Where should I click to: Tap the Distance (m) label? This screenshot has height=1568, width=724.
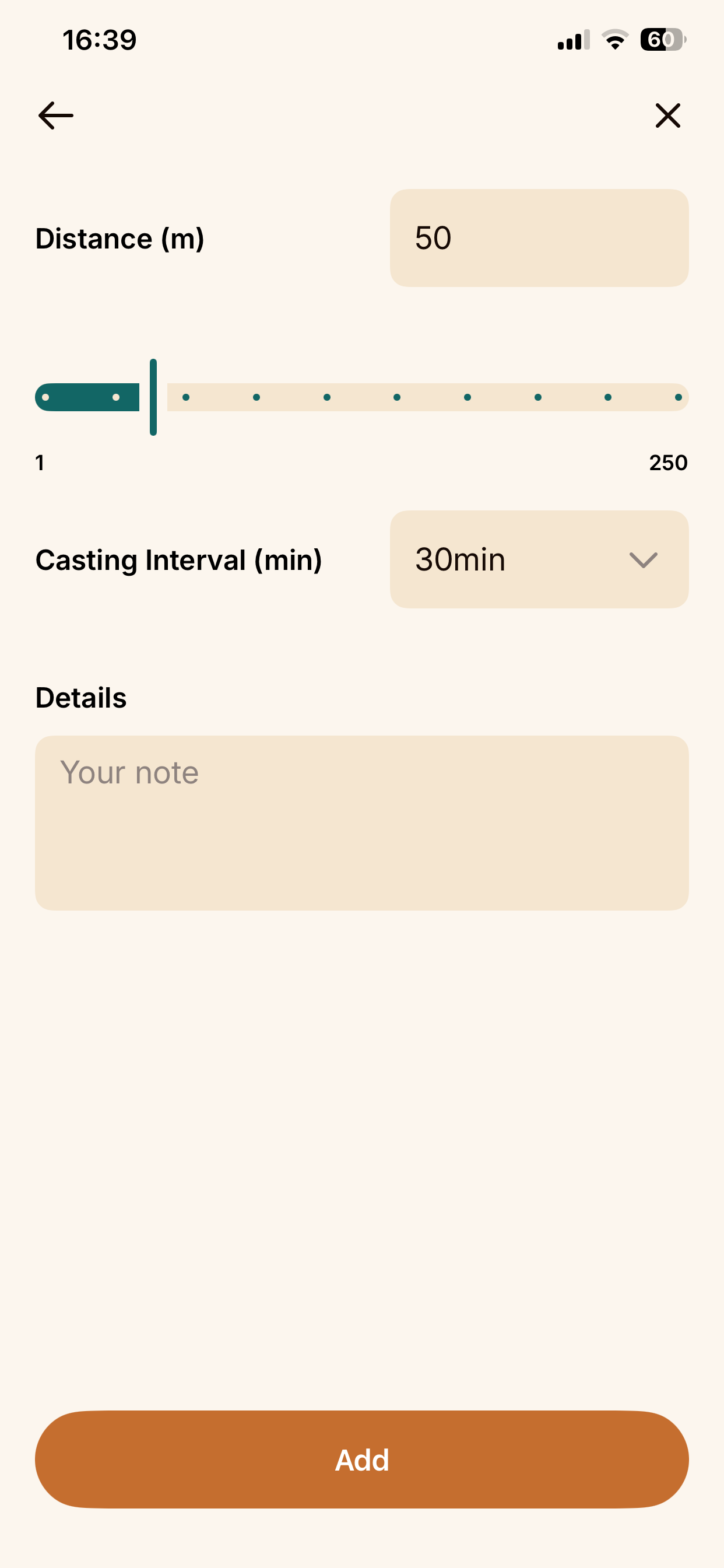tap(121, 239)
